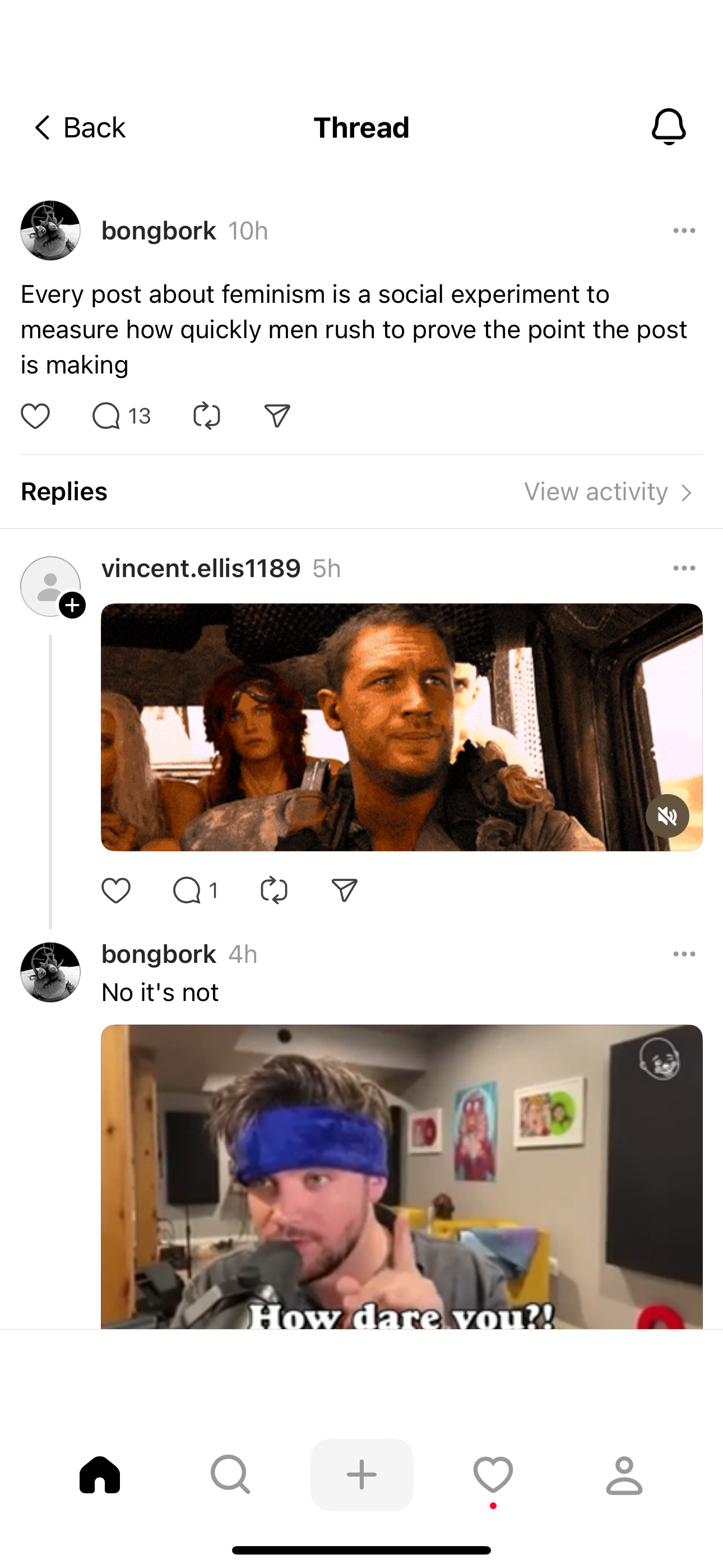Image resolution: width=723 pixels, height=1568 pixels.
Task: Switch to the Profile tab
Action: [624, 1475]
